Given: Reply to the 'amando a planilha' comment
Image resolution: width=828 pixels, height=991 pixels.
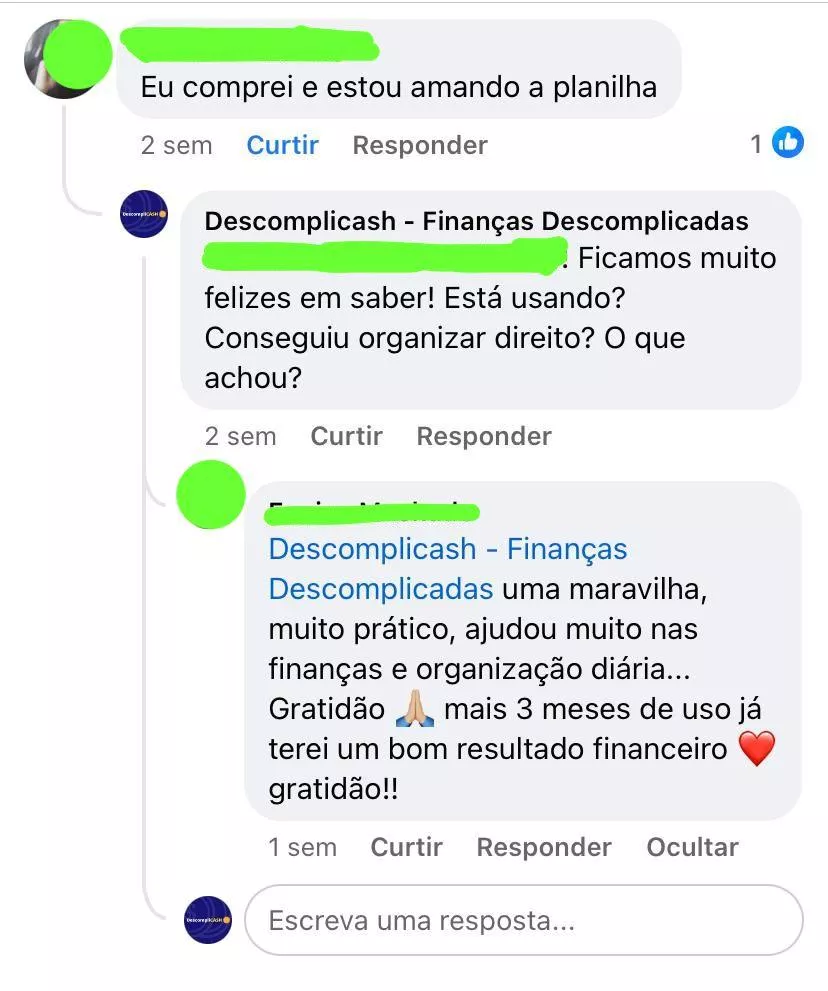Looking at the screenshot, I should (x=420, y=145).
